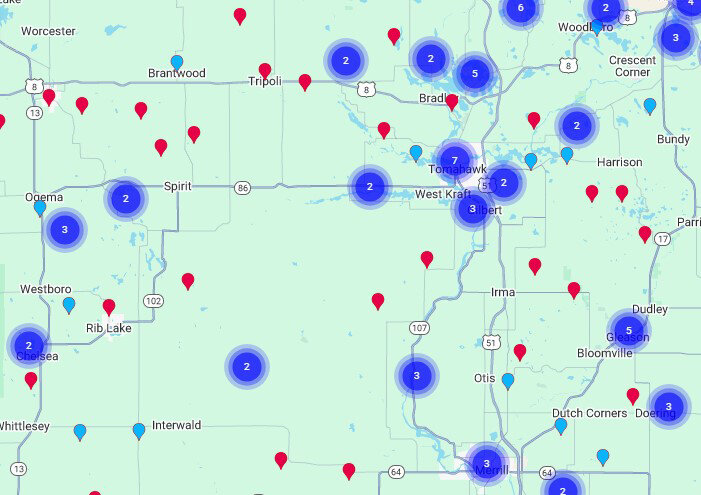This screenshot has width=701, height=495.
Task: Select the red pin above Rib Lake
Action: 109,306
